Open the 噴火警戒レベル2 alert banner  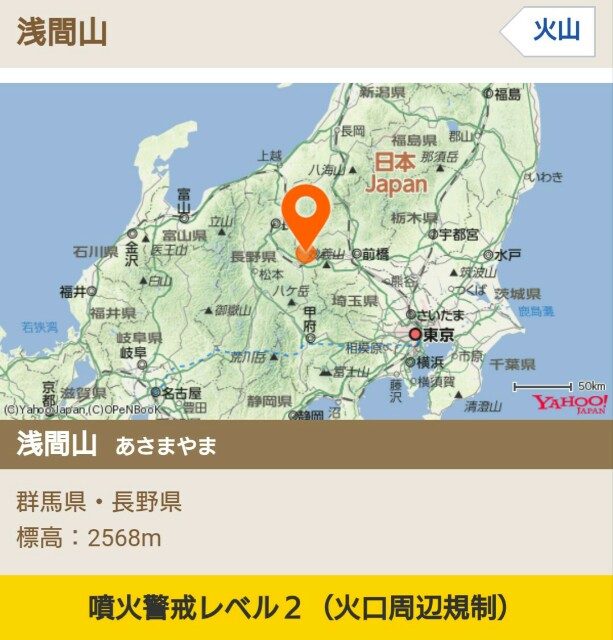pyautogui.click(x=306, y=608)
